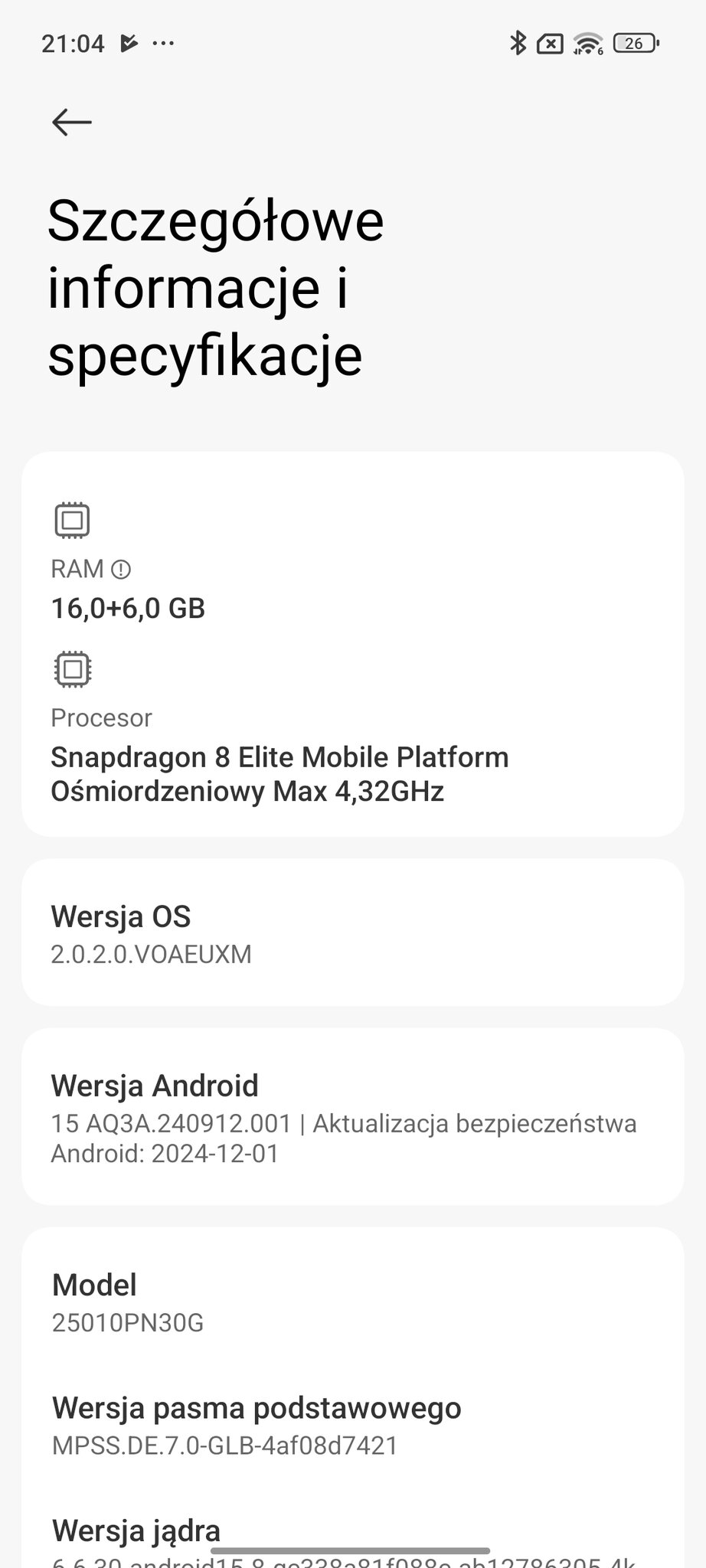Image resolution: width=706 pixels, height=1568 pixels.
Task: Tap the Wersja pasma podstawowego row
Action: point(353,1426)
